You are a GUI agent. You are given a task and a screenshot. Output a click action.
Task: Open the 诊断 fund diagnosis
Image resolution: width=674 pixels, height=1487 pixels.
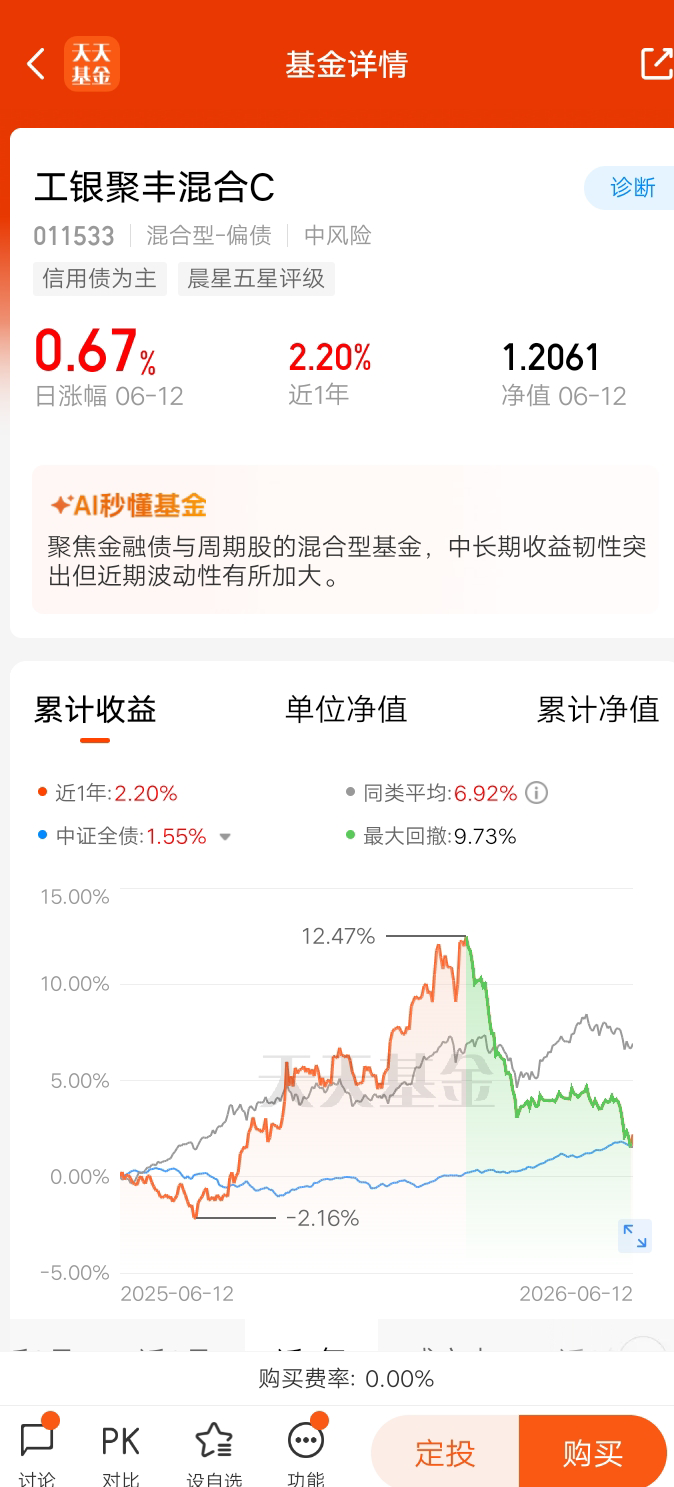pyautogui.click(x=630, y=188)
